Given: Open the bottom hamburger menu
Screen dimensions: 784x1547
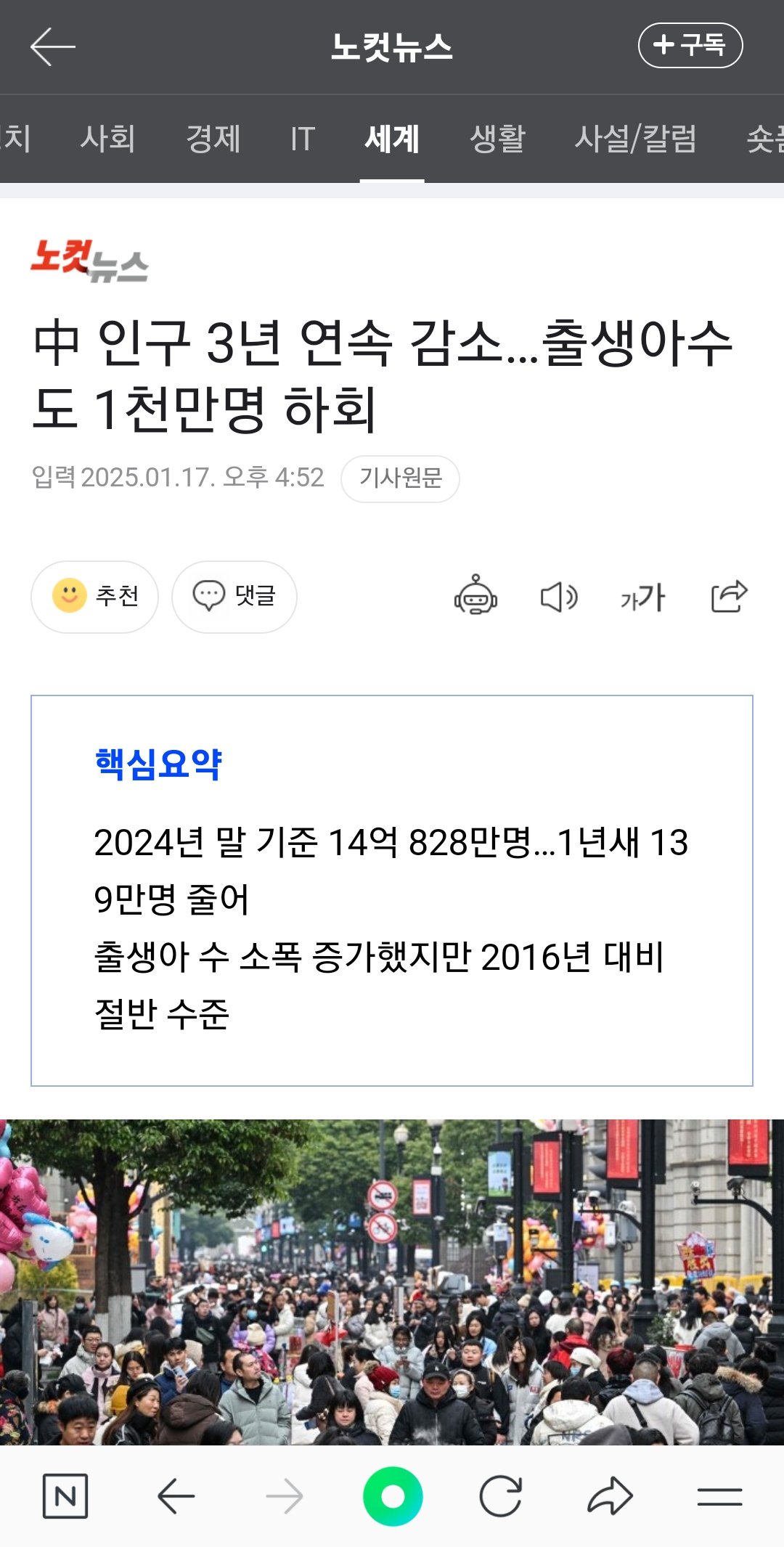Looking at the screenshot, I should pyautogui.click(x=719, y=1496).
